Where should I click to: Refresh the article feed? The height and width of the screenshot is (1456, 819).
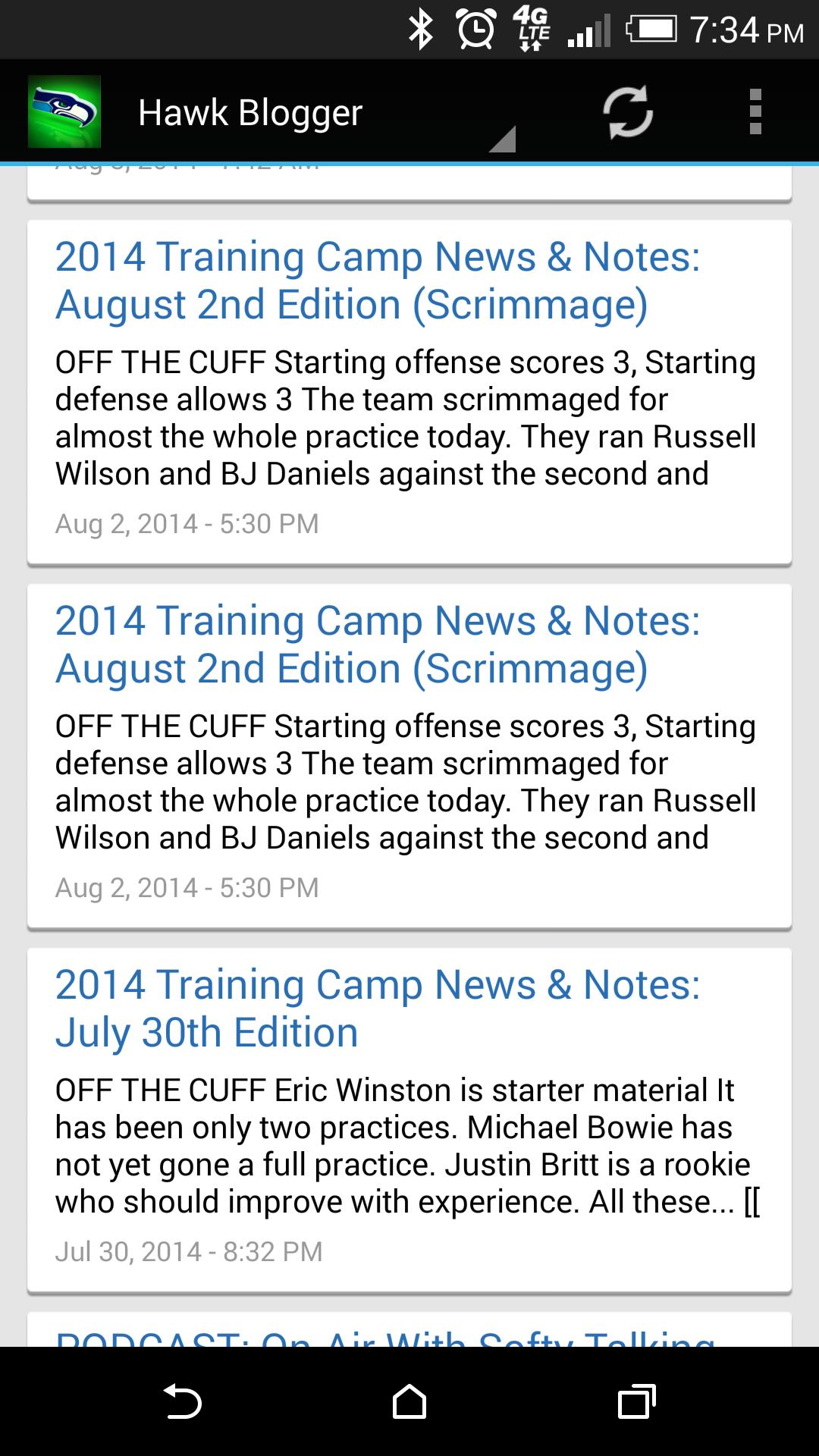[x=626, y=112]
